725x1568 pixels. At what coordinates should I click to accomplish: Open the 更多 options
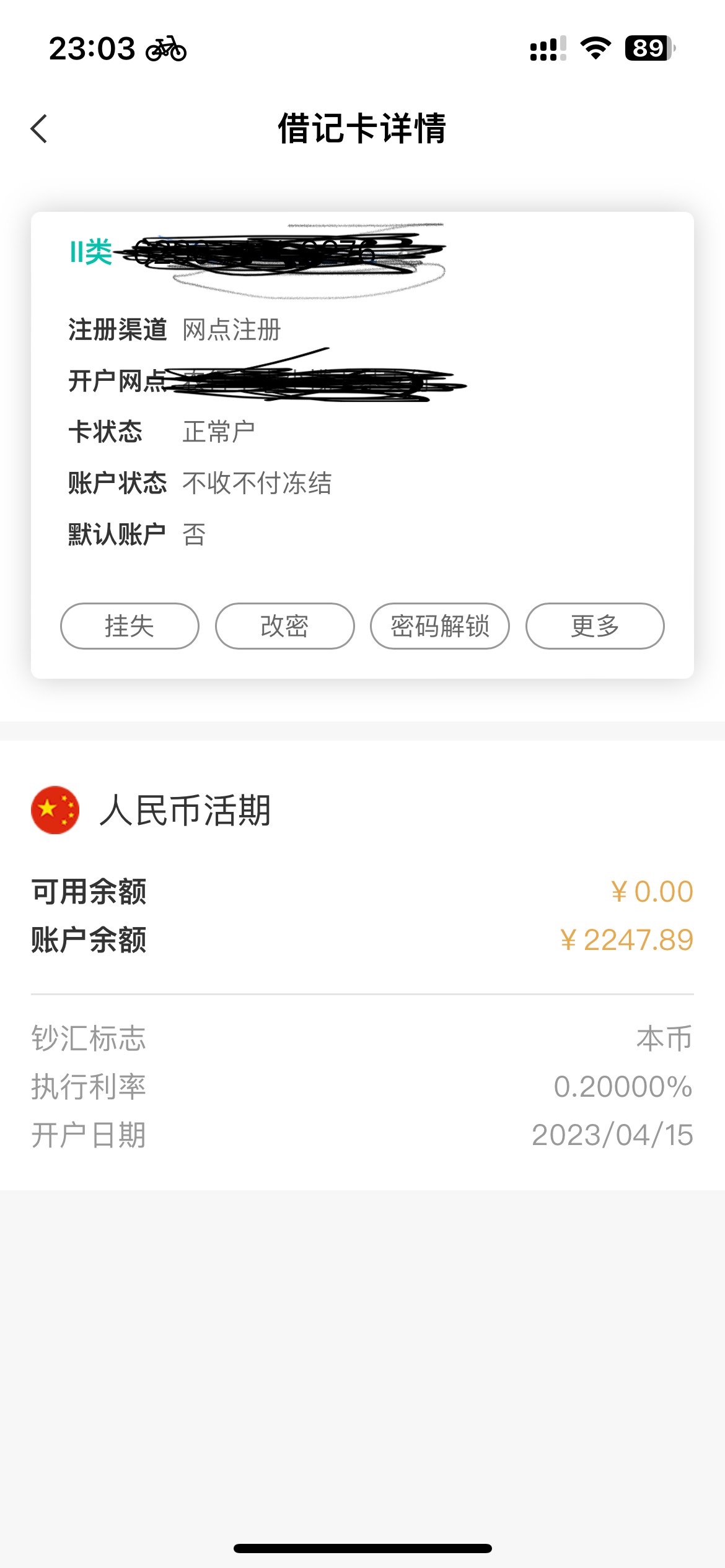coord(595,626)
